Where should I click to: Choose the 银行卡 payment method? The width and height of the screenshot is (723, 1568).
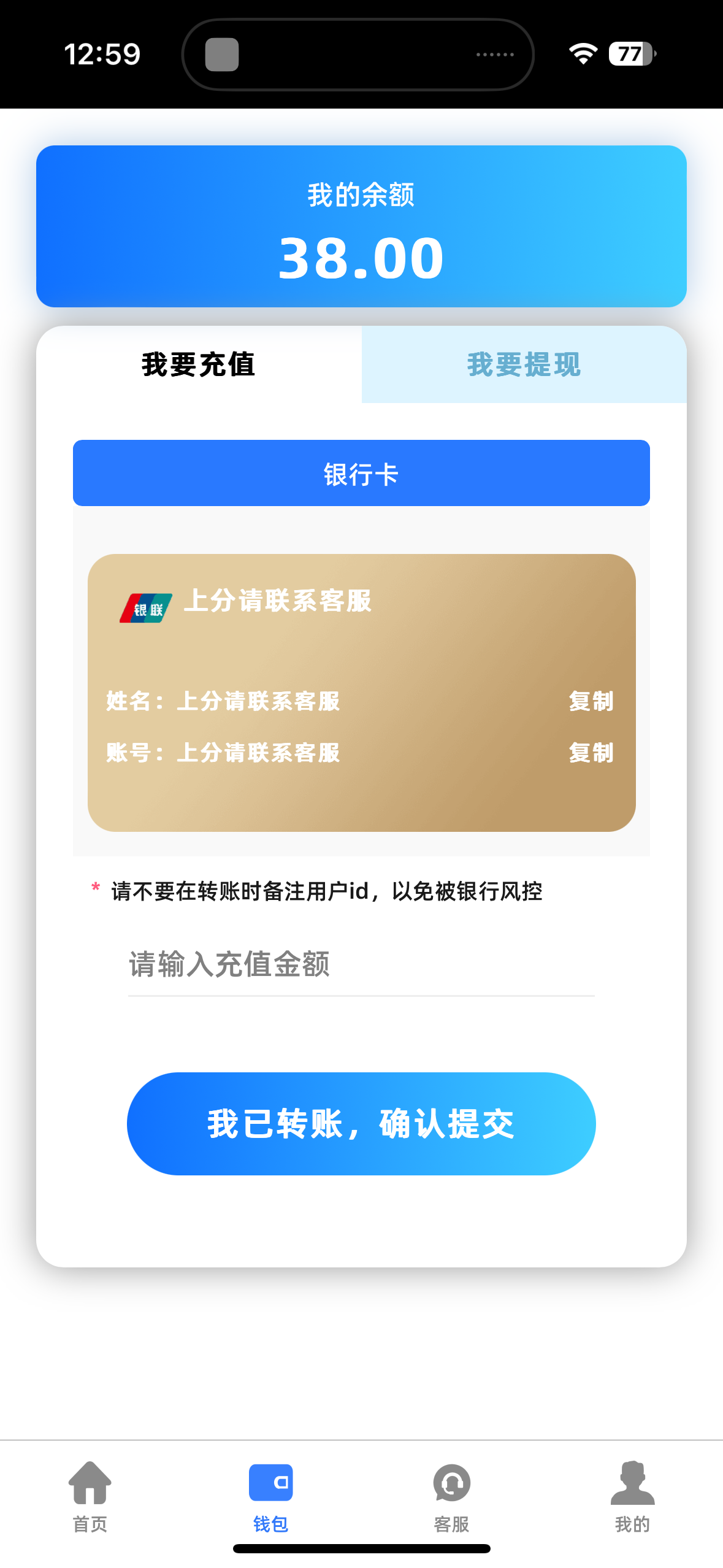361,474
